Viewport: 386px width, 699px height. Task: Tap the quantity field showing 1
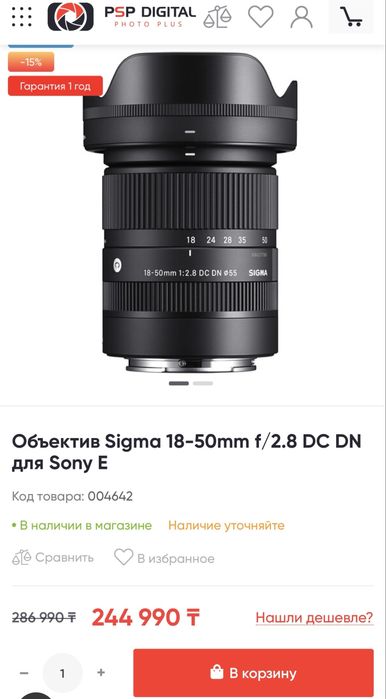62,673
